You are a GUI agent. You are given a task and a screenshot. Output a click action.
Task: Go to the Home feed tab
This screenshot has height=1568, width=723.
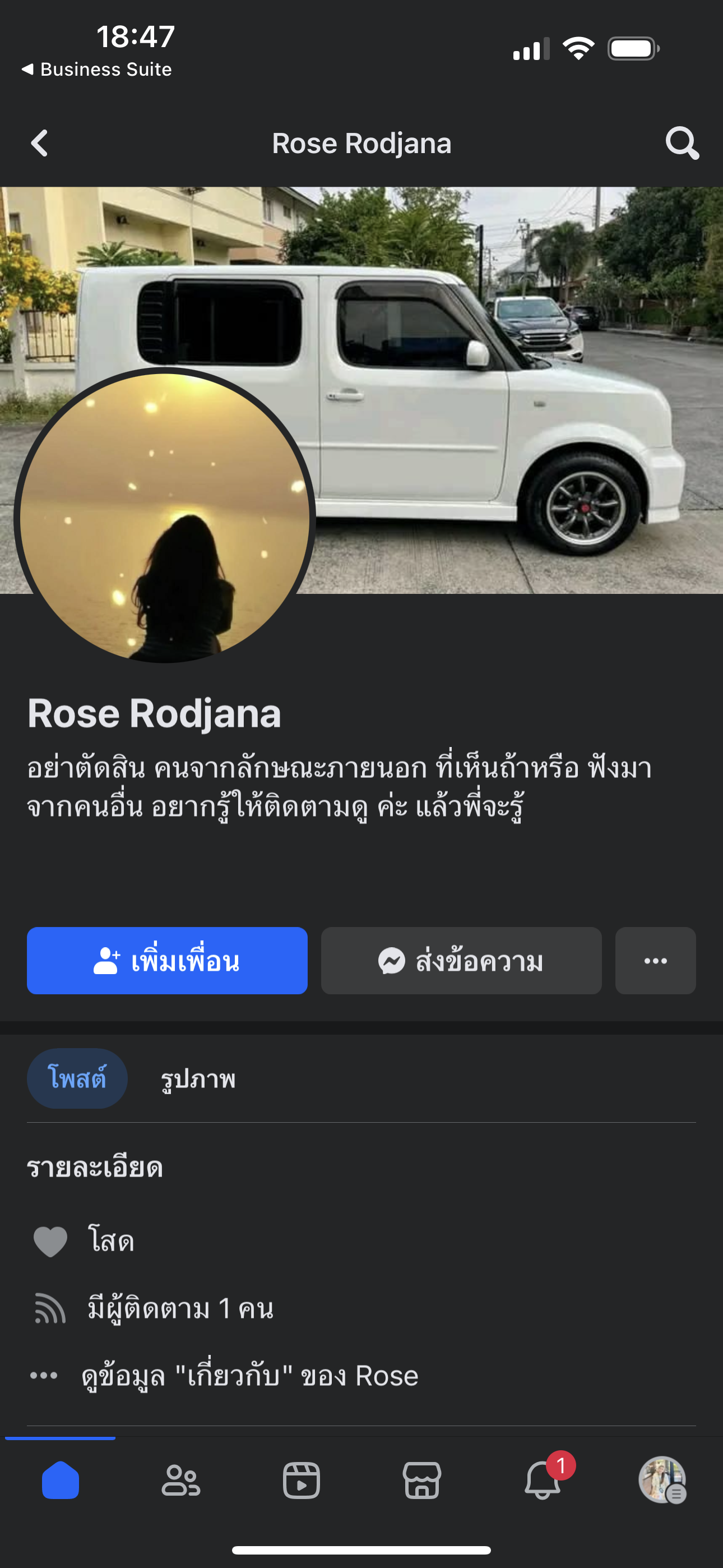(61, 1480)
